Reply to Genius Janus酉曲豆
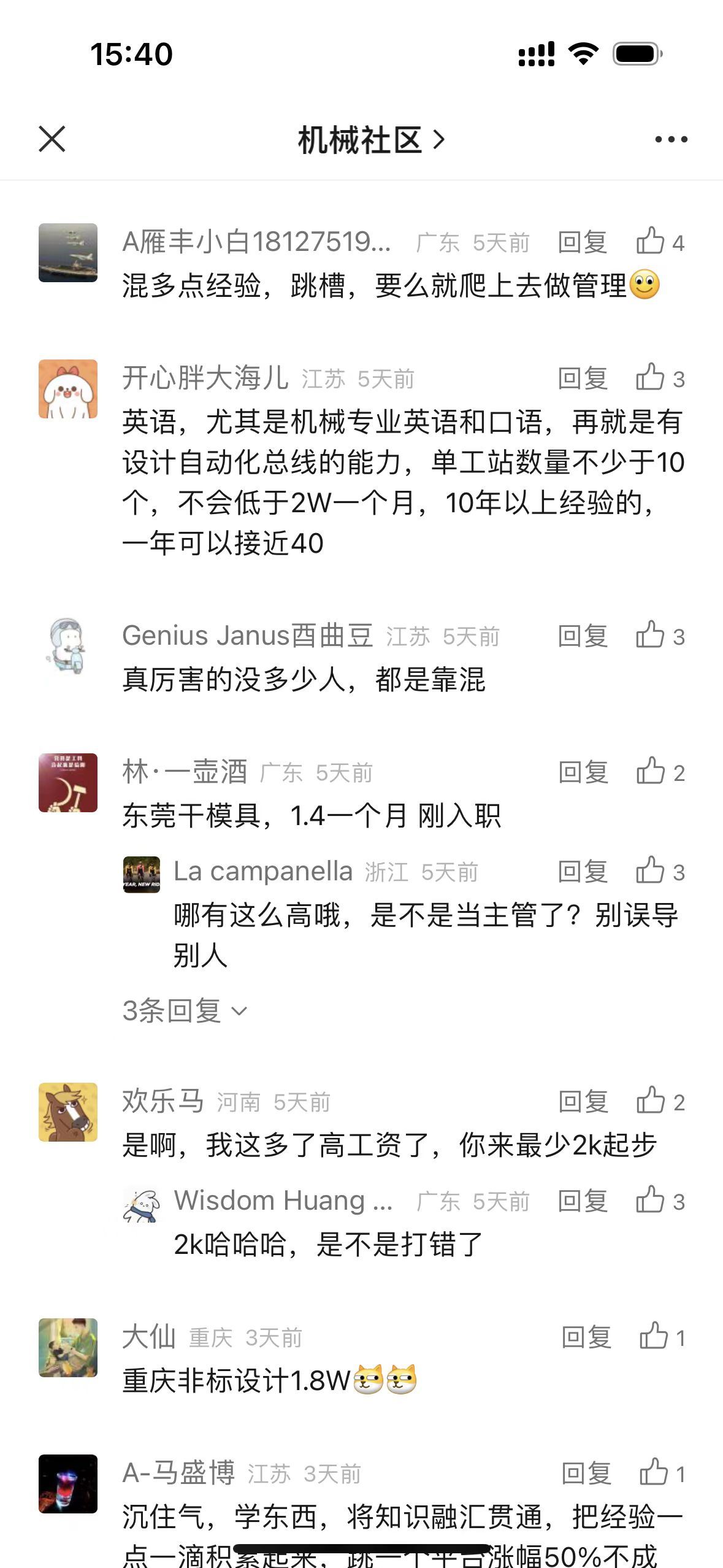723x1568 pixels. [582, 636]
